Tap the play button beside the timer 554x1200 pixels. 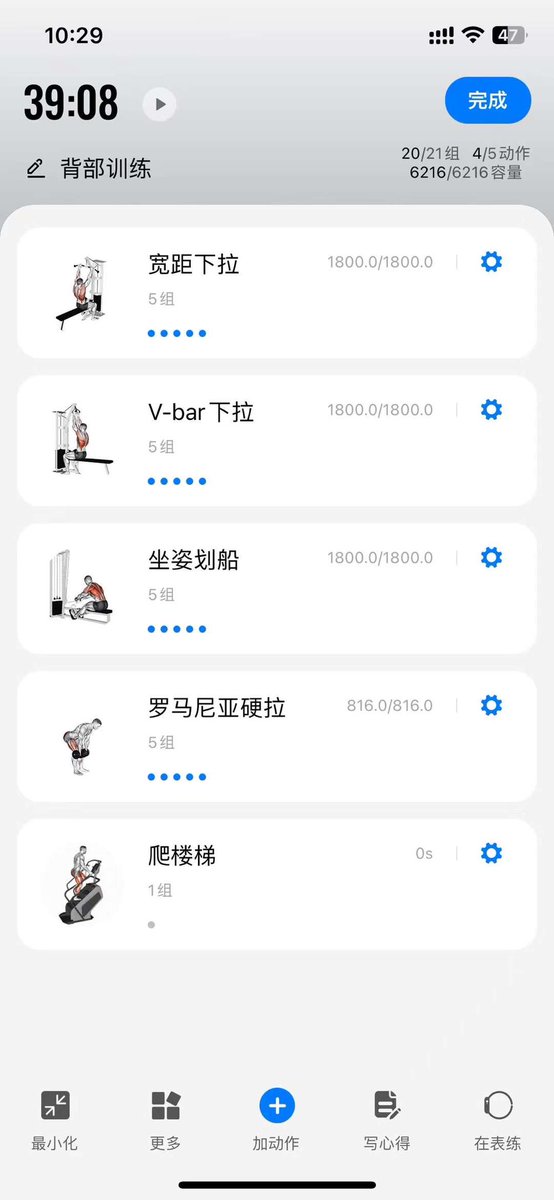pos(160,104)
